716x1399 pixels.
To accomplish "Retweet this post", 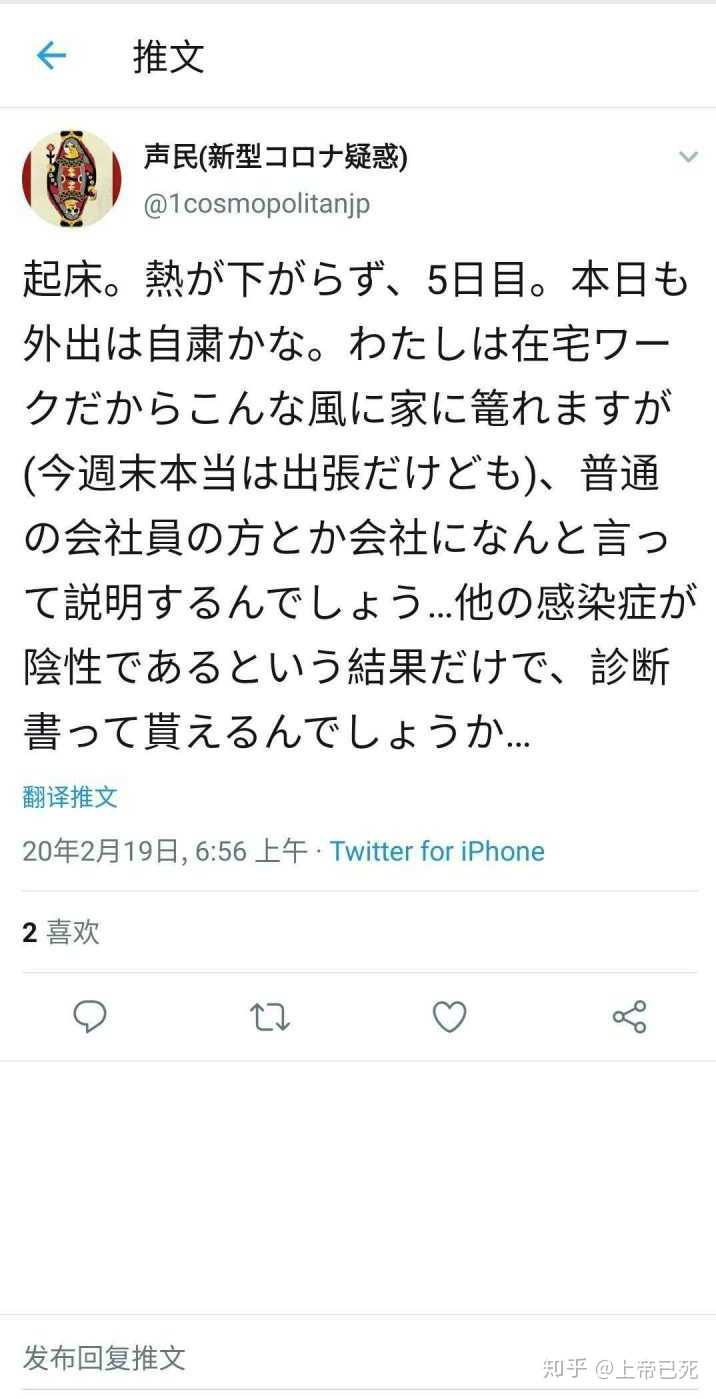I will pos(269,1017).
